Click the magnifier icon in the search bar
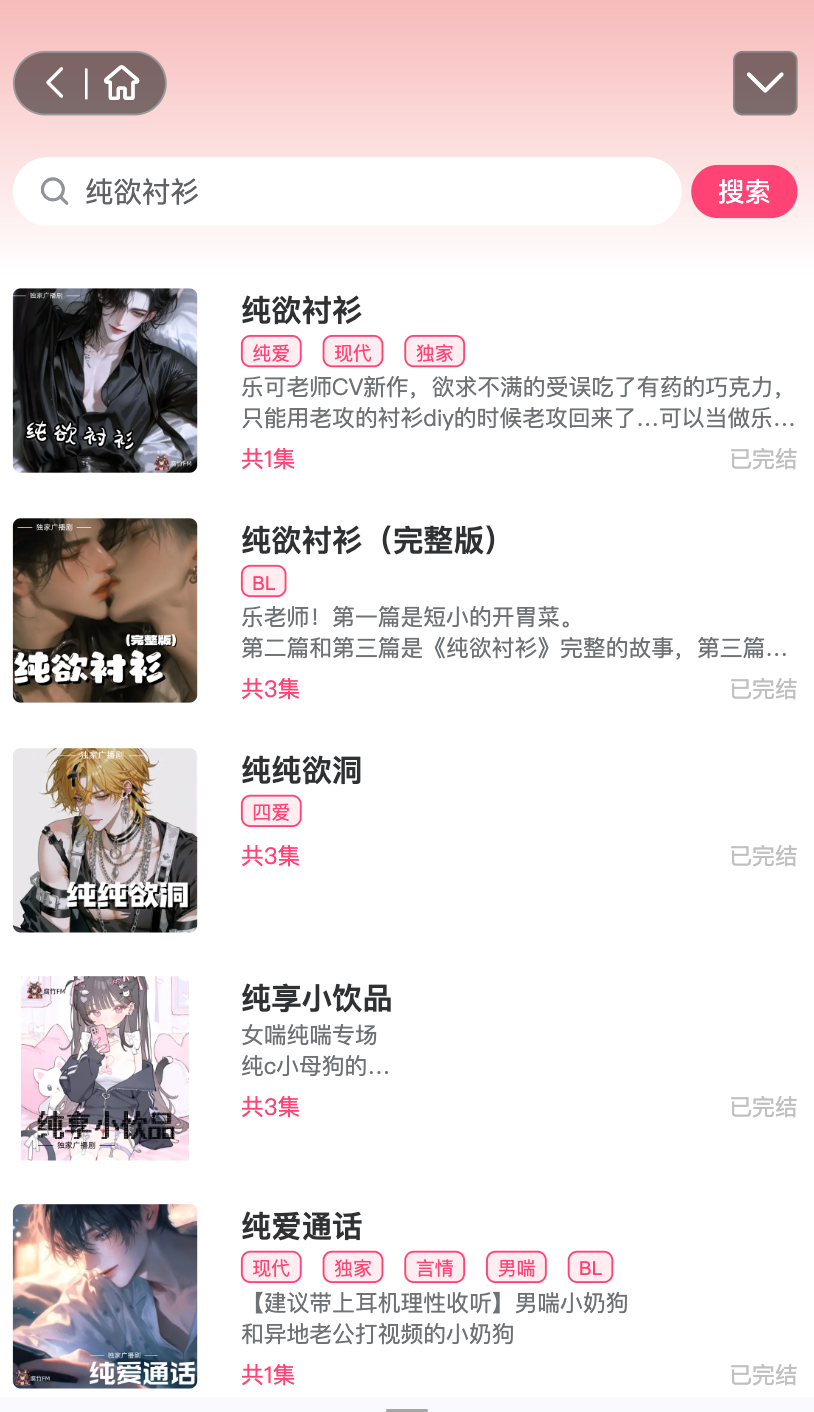 pyautogui.click(x=53, y=191)
